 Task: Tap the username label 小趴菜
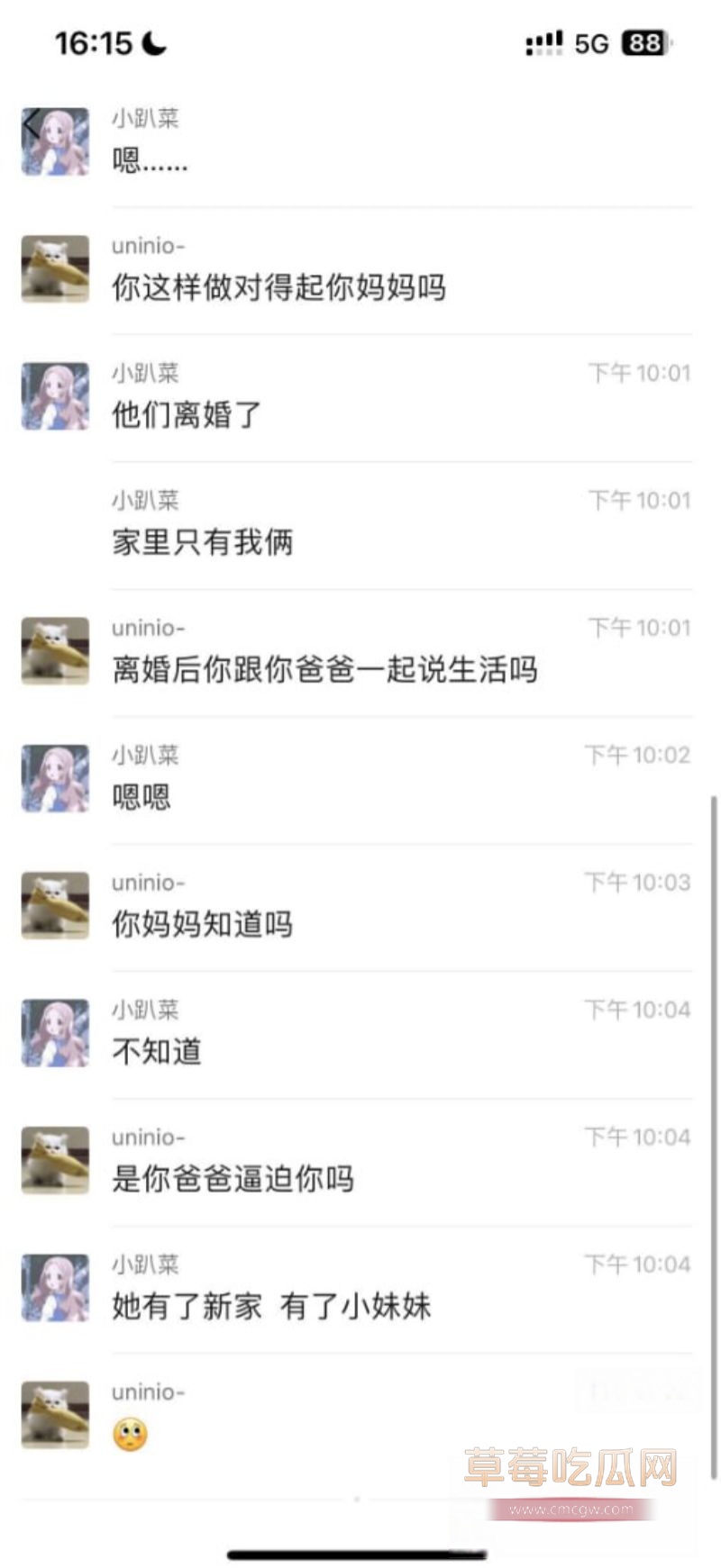[x=144, y=373]
